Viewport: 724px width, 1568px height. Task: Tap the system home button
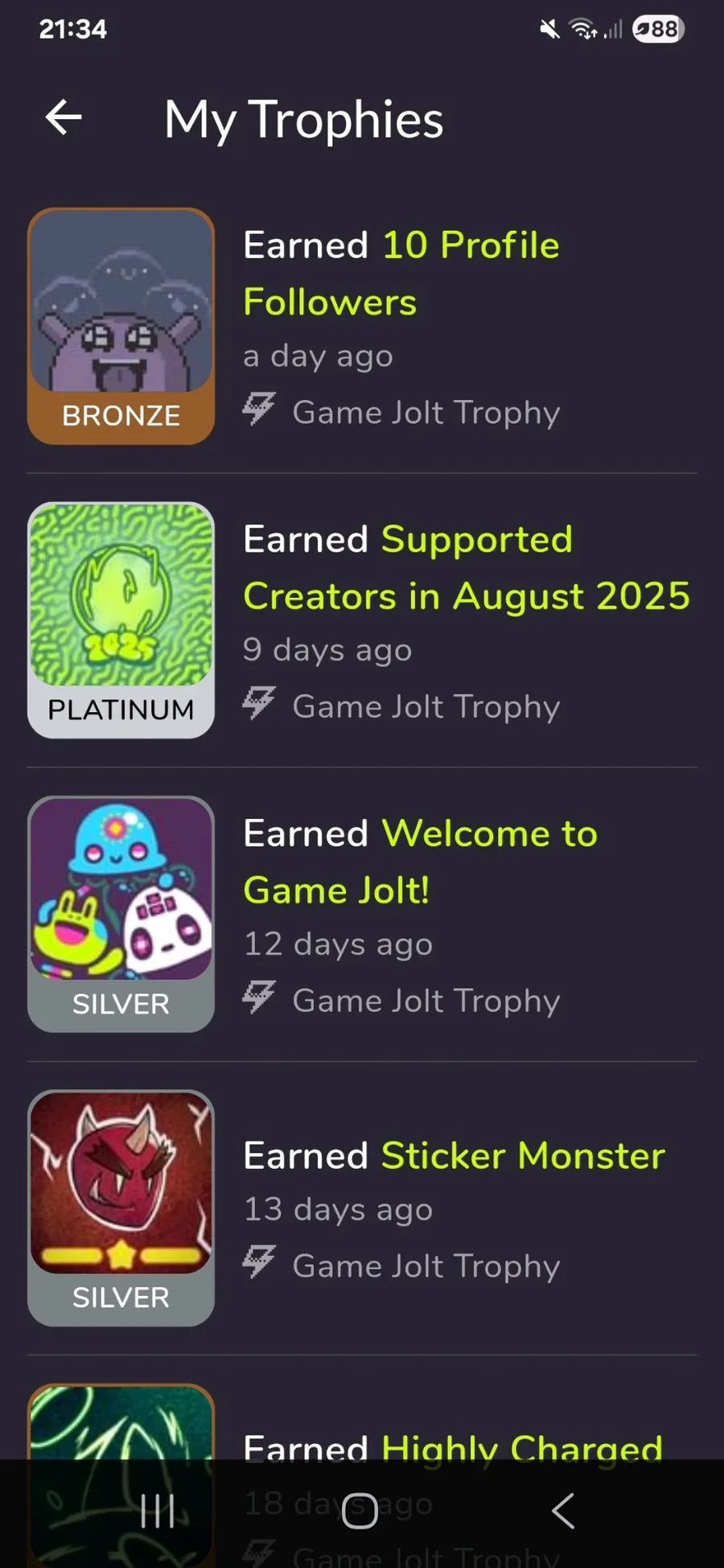point(360,1511)
